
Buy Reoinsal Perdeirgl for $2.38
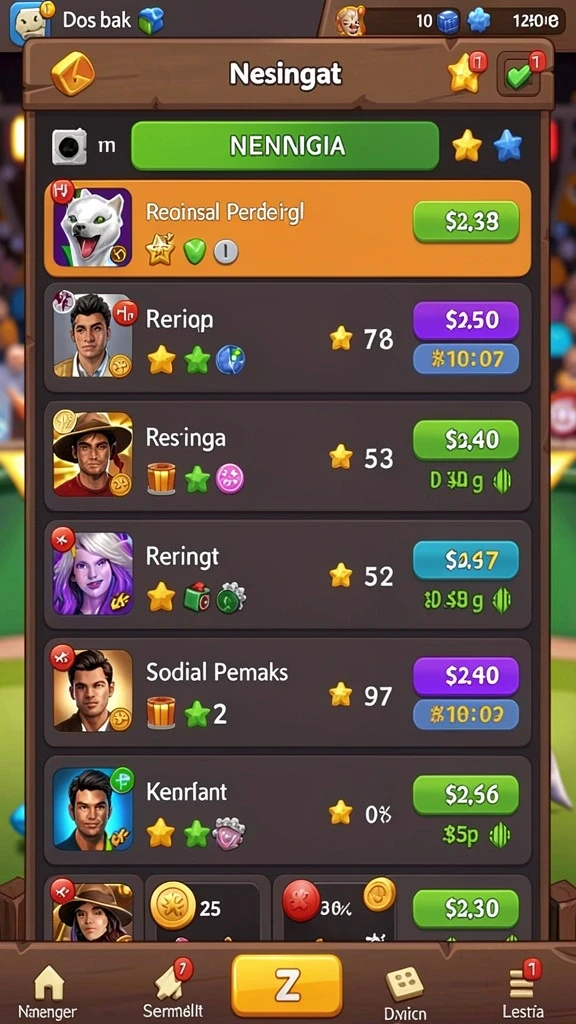[466, 221]
